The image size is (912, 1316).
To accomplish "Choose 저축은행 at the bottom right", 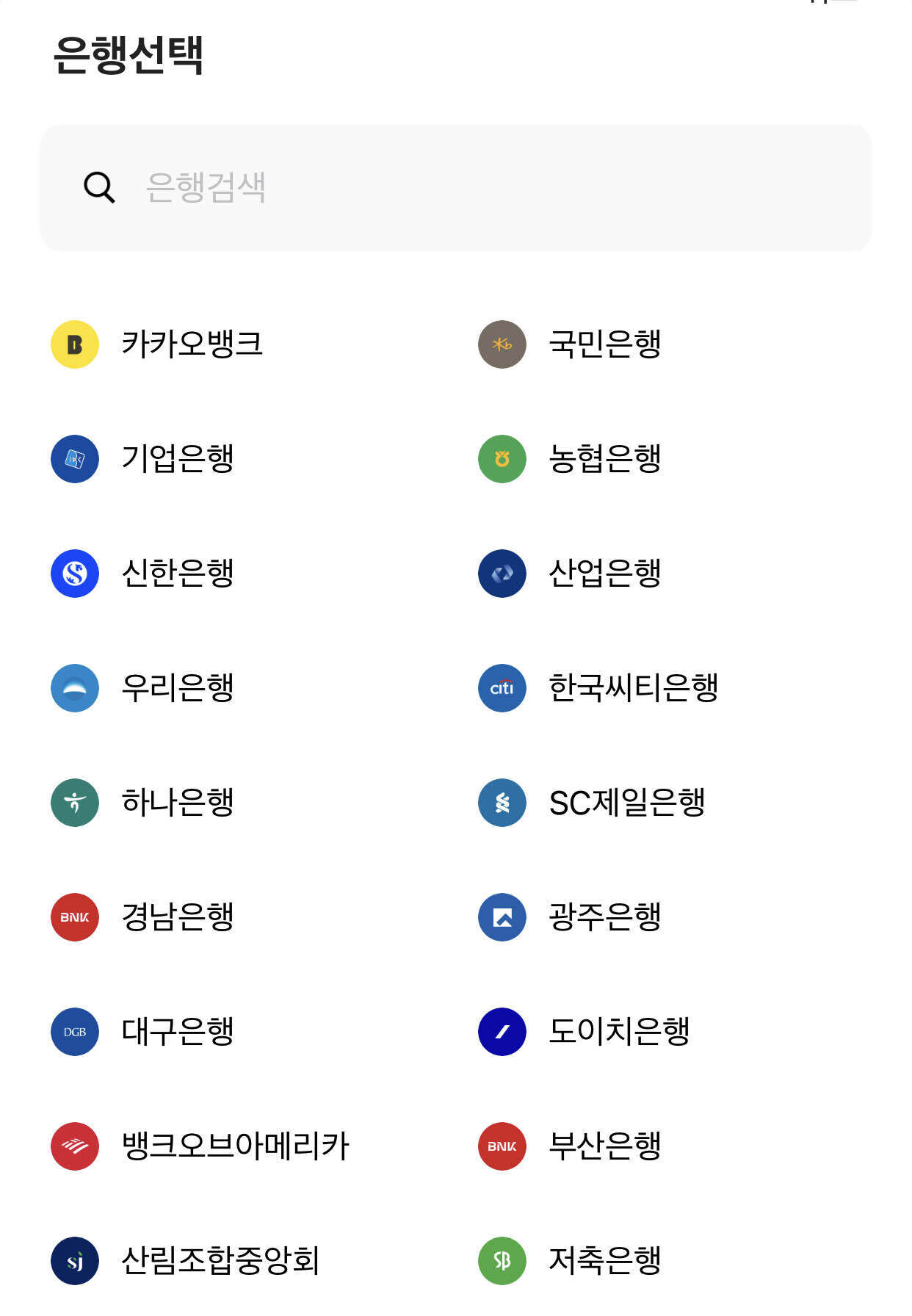I will pyautogui.click(x=605, y=1260).
